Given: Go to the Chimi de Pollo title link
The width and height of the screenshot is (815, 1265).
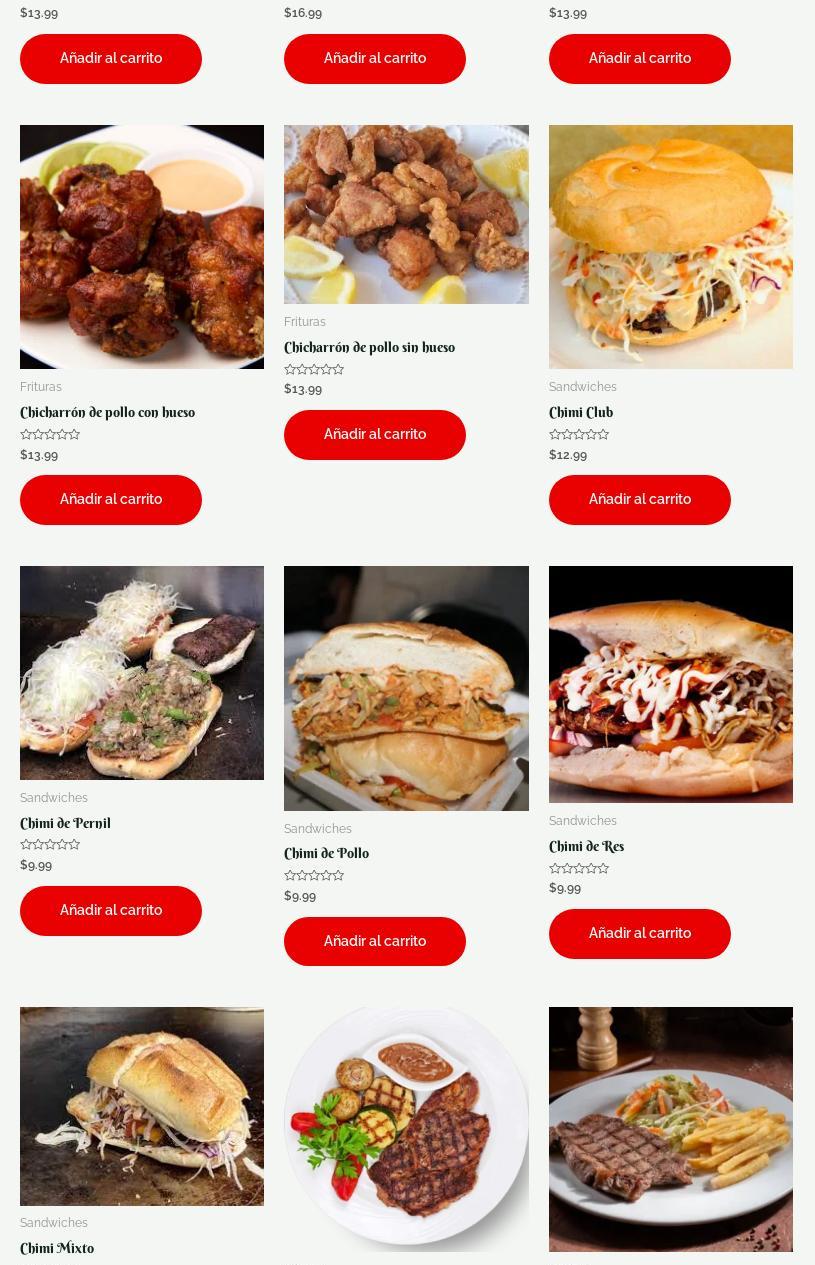Looking at the screenshot, I should 326,853.
